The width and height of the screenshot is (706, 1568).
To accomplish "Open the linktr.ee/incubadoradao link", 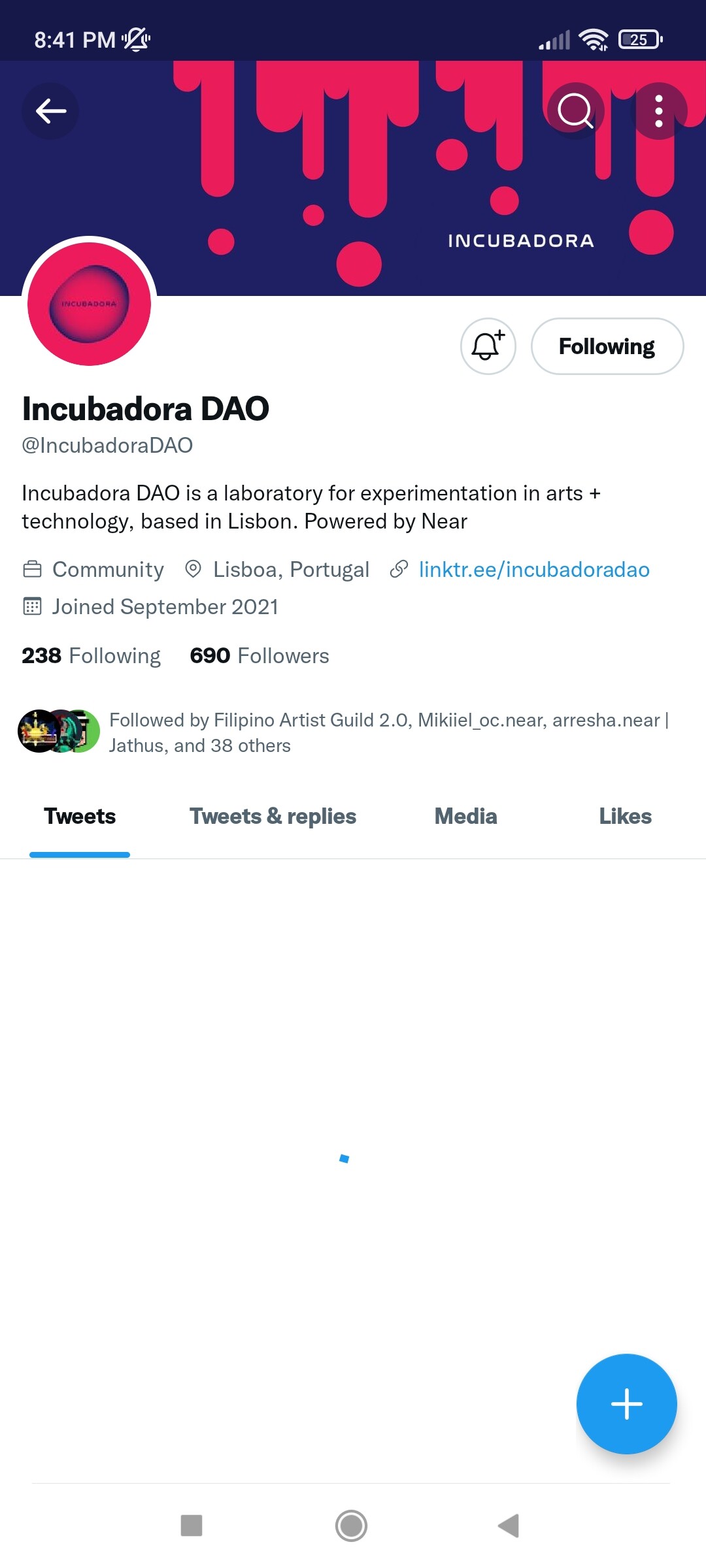I will pos(533,570).
